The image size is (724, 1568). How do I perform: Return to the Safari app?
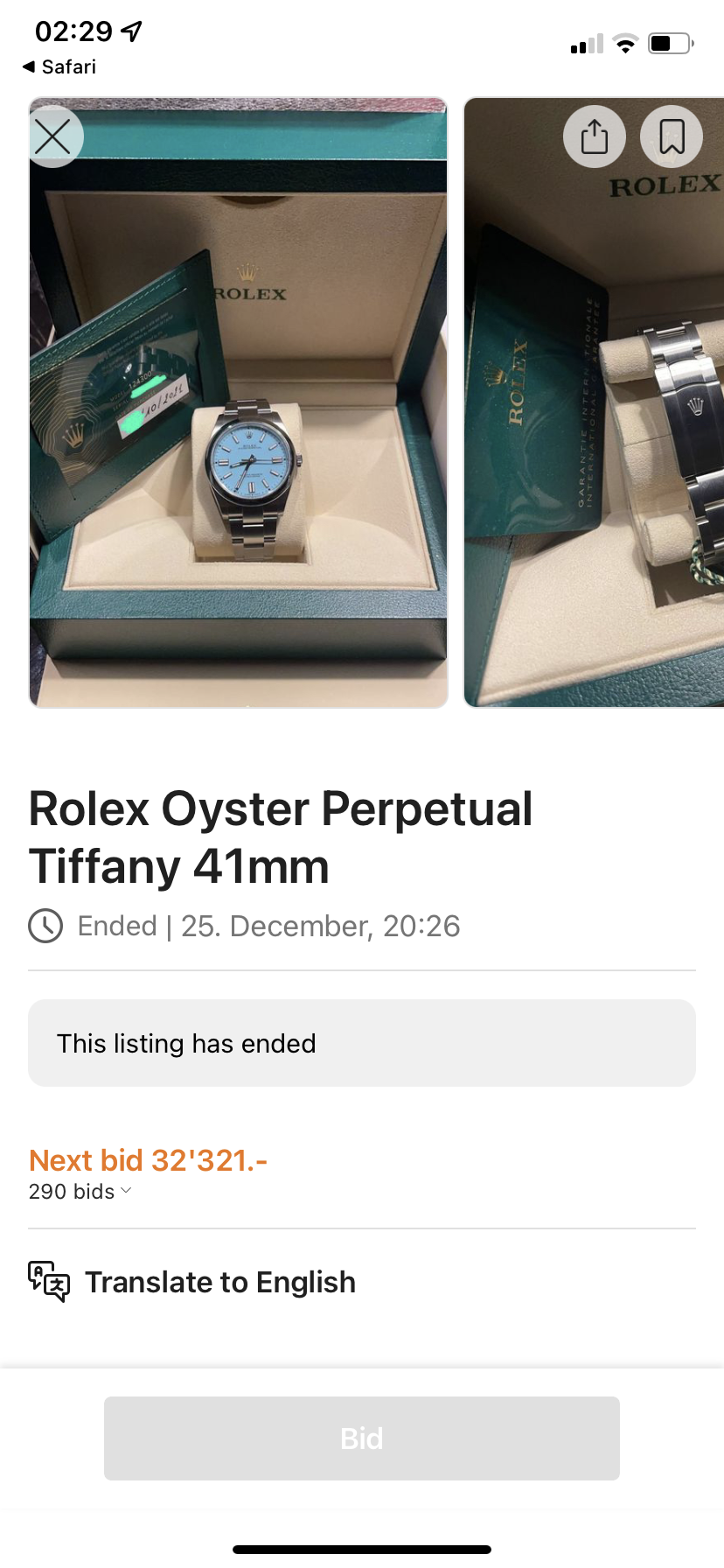pyautogui.click(x=59, y=66)
